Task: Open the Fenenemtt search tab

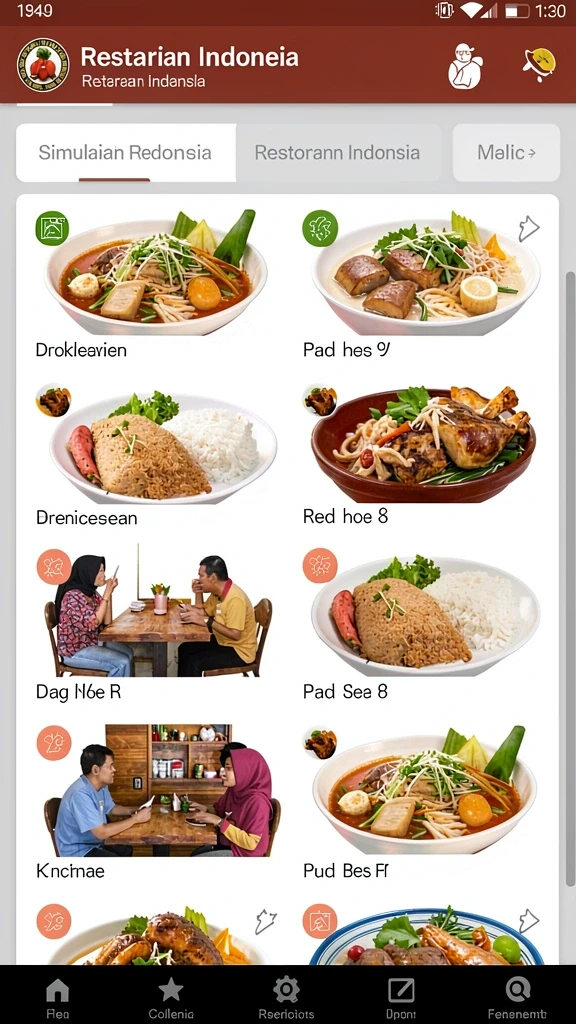Action: pos(517,997)
